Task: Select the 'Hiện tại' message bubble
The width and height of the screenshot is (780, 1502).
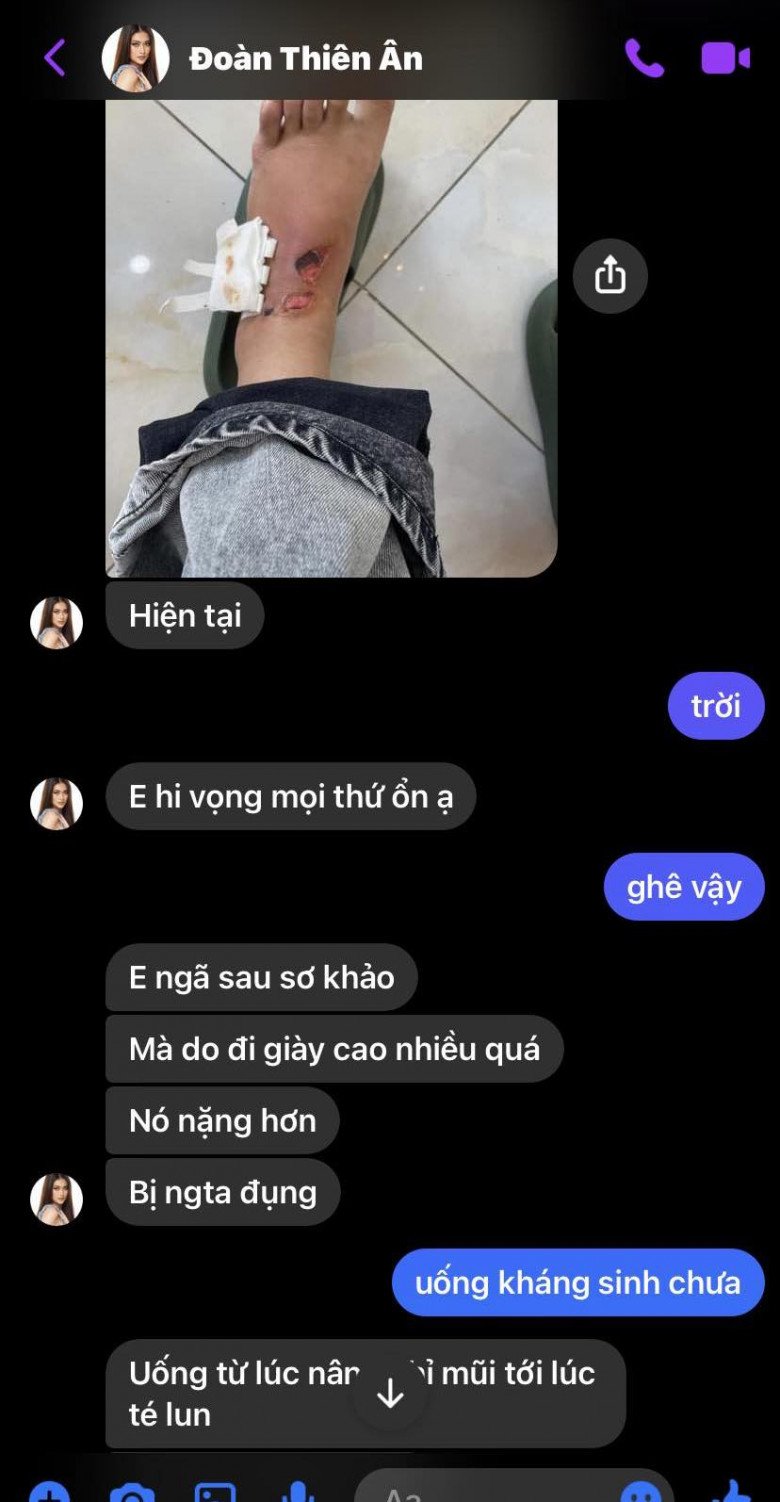Action: [185, 617]
